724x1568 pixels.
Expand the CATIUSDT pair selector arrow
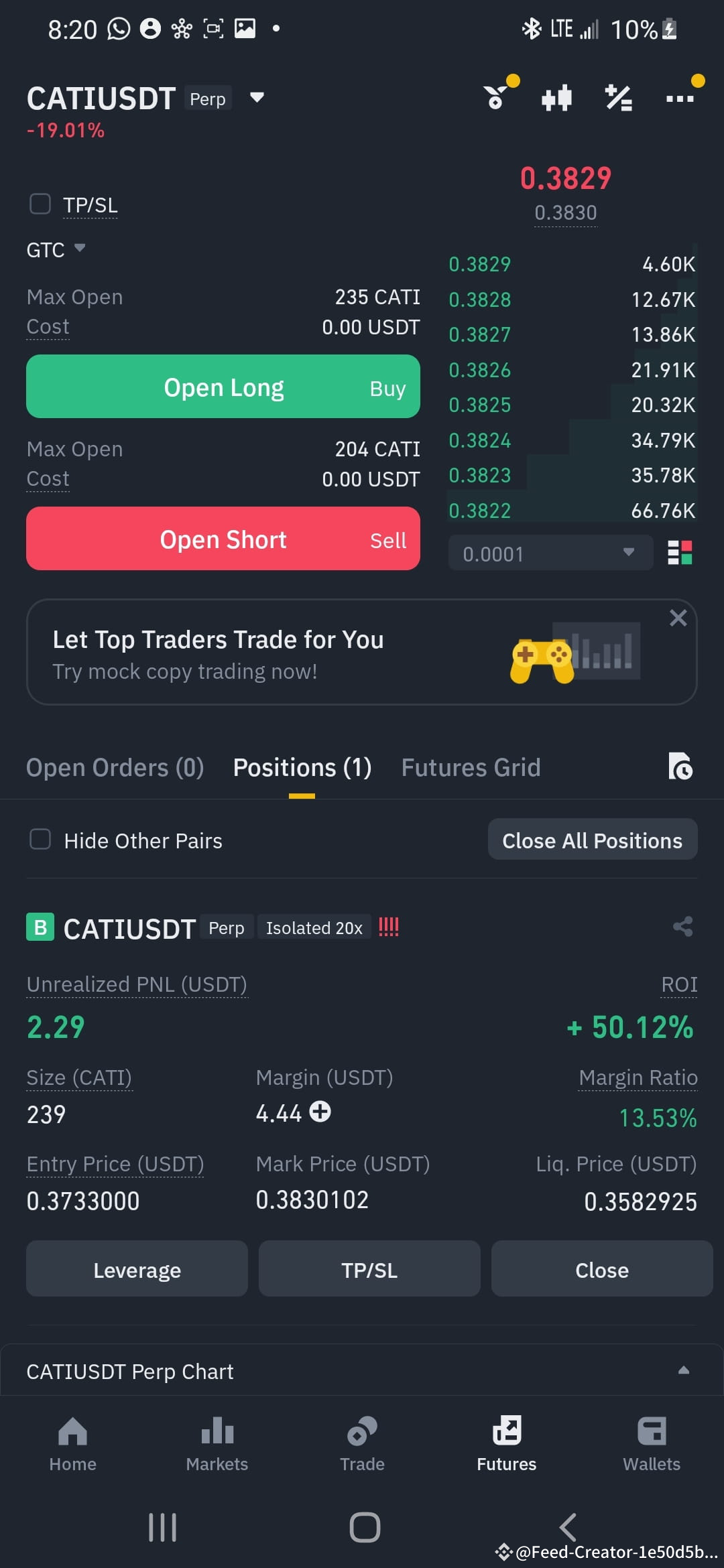pyautogui.click(x=257, y=98)
